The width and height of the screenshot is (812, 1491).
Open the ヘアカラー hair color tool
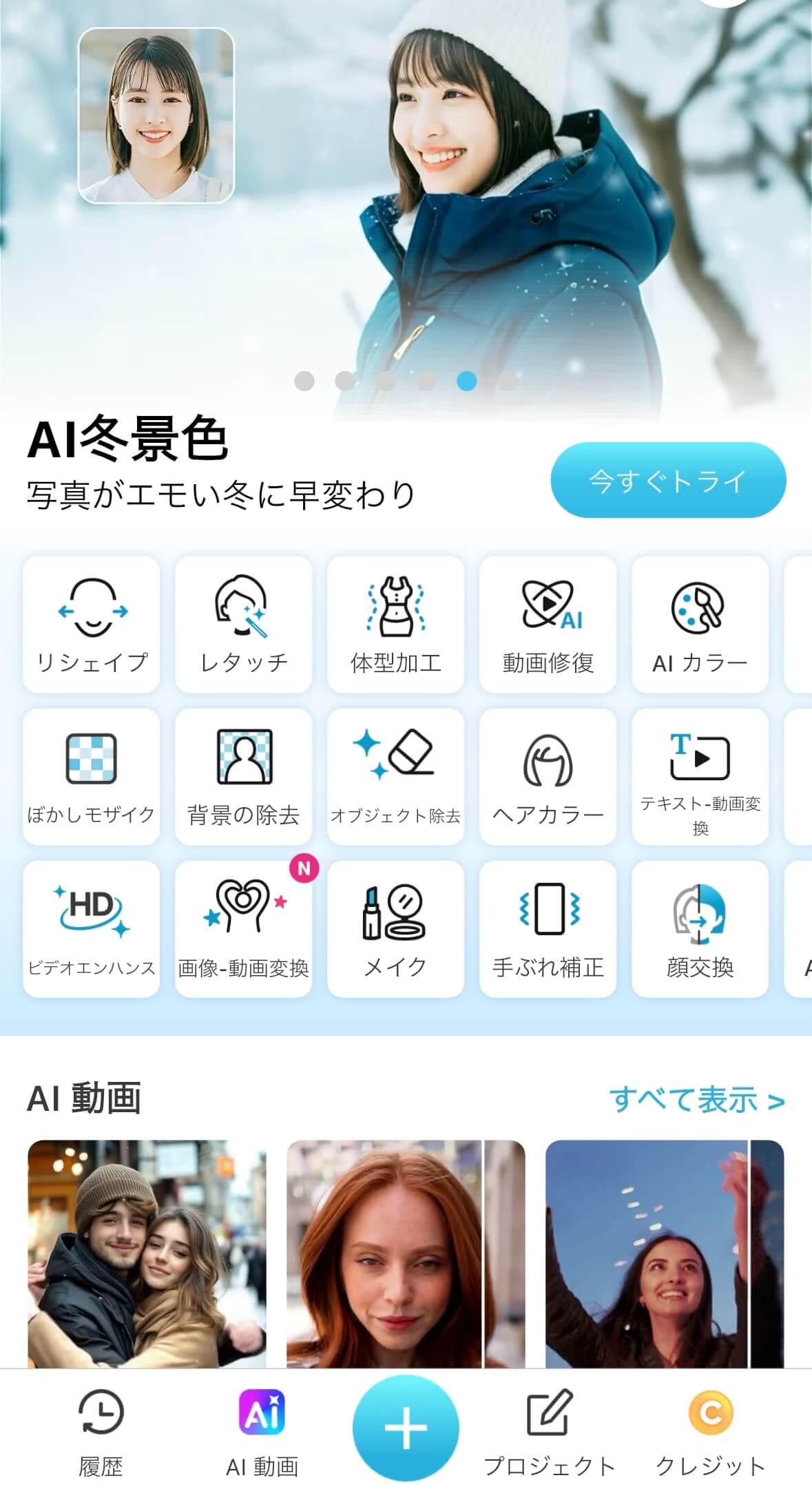click(547, 775)
